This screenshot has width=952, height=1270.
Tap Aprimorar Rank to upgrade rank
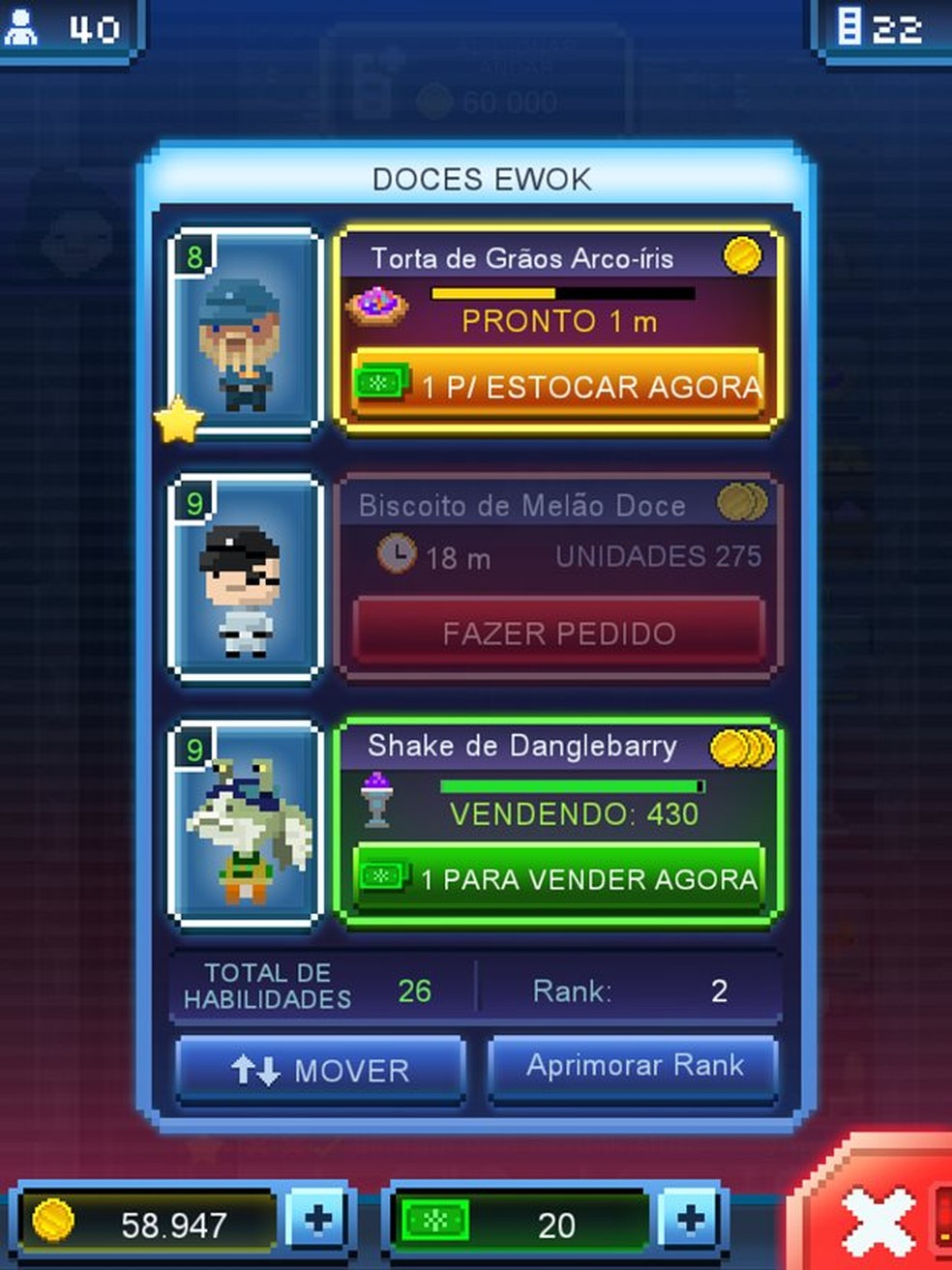(634, 1066)
